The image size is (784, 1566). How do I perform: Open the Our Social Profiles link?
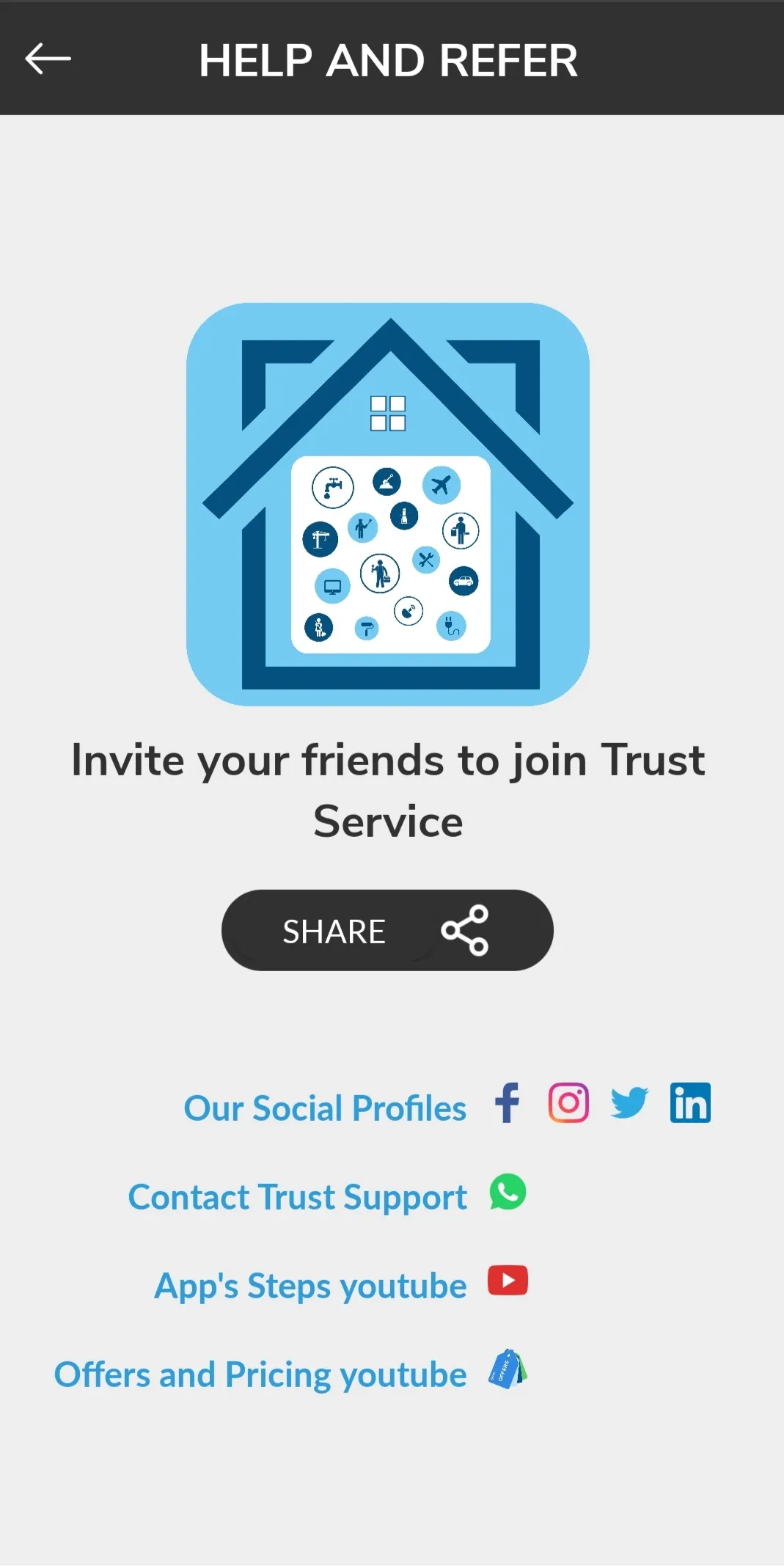[x=324, y=1108]
